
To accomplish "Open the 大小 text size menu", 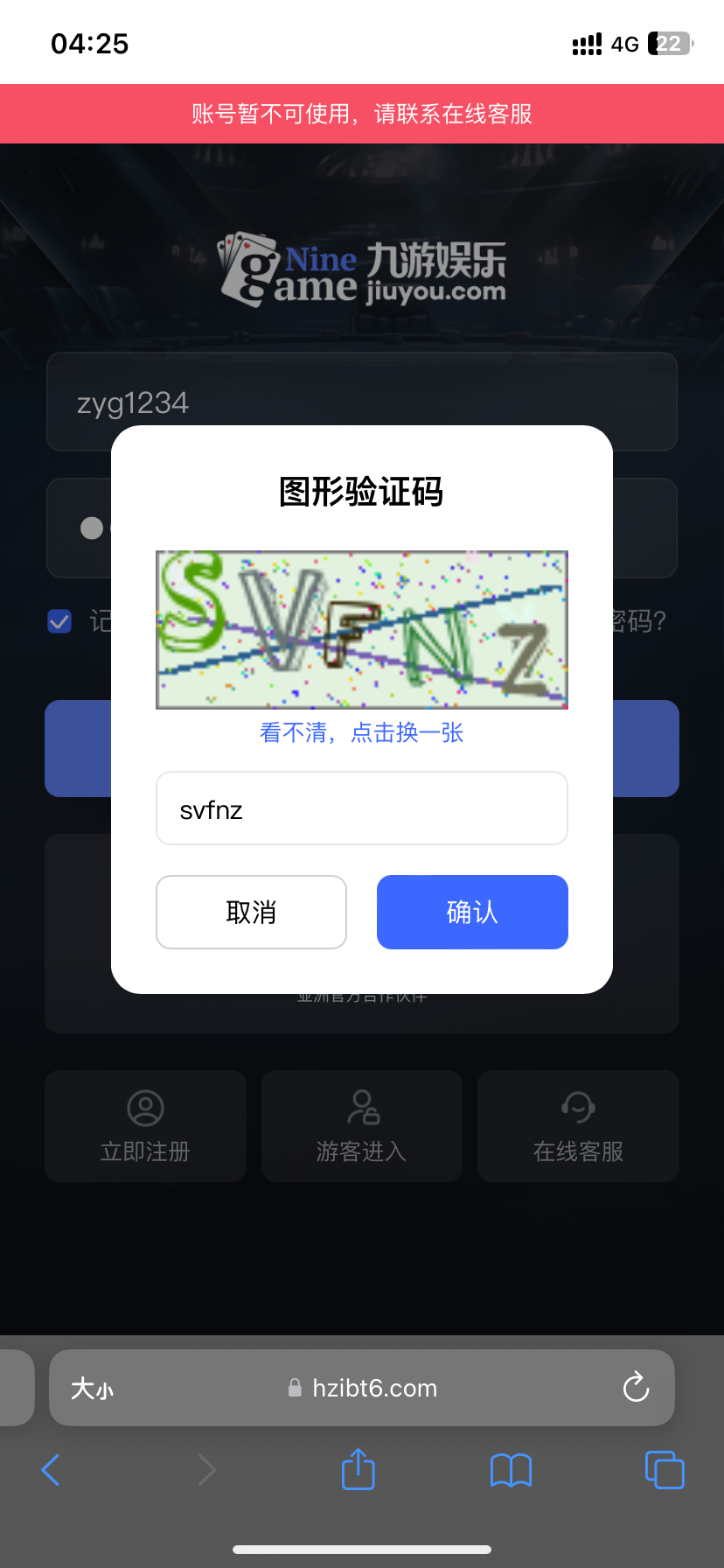I will click(x=93, y=1389).
